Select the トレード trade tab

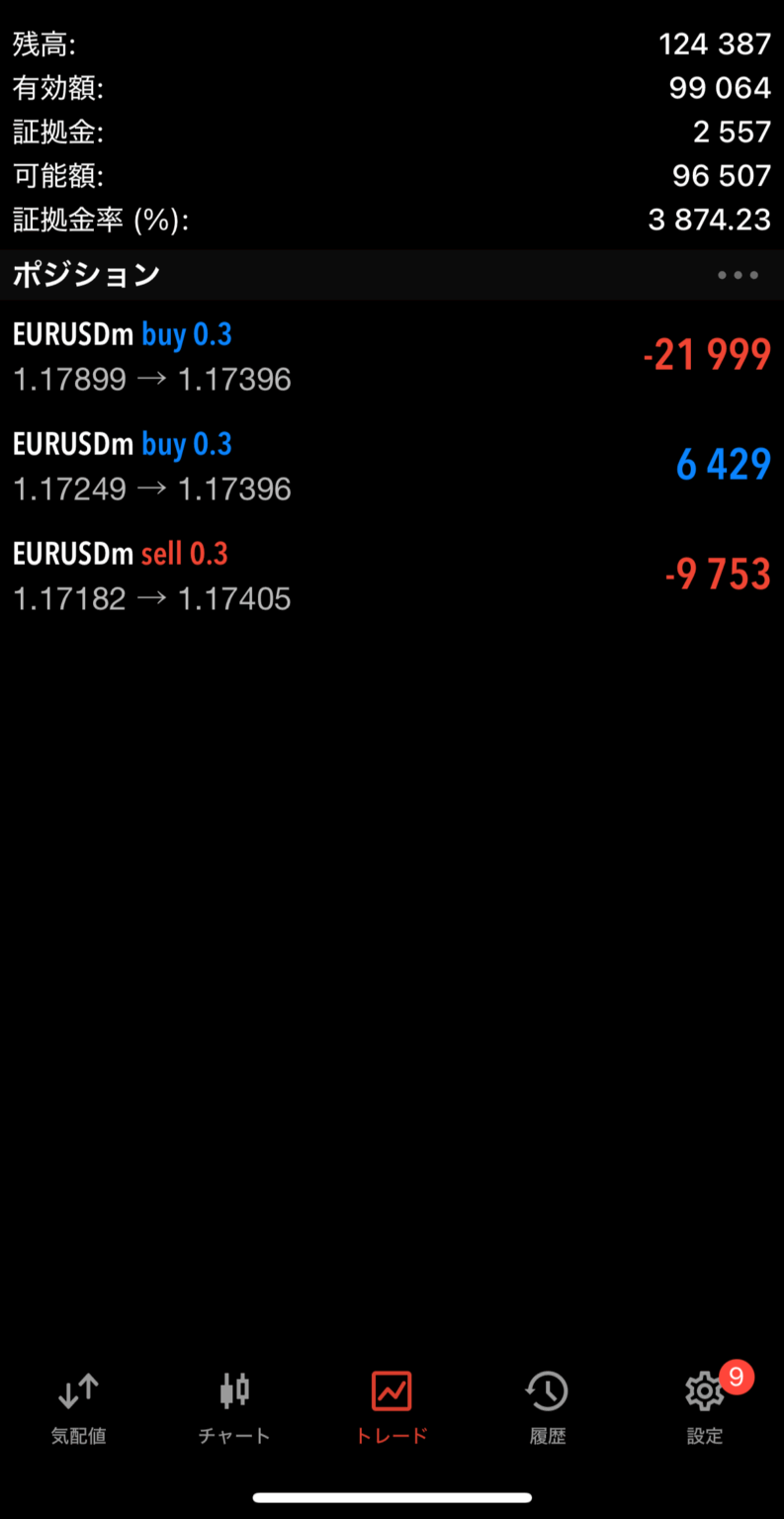392,1406
